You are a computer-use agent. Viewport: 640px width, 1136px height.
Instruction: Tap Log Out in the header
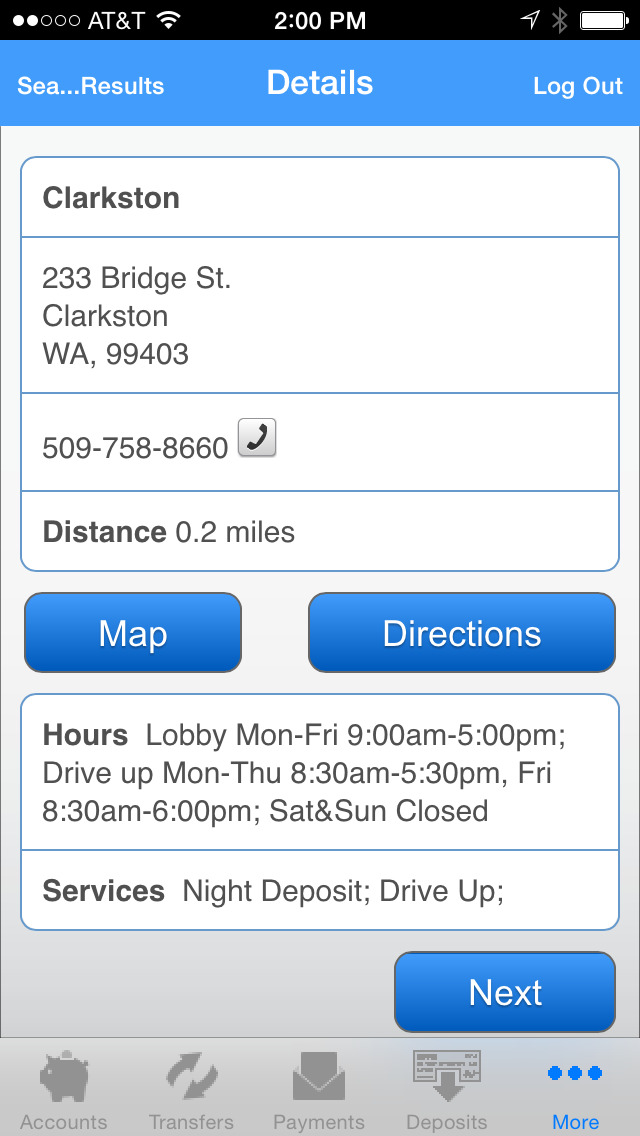click(577, 86)
